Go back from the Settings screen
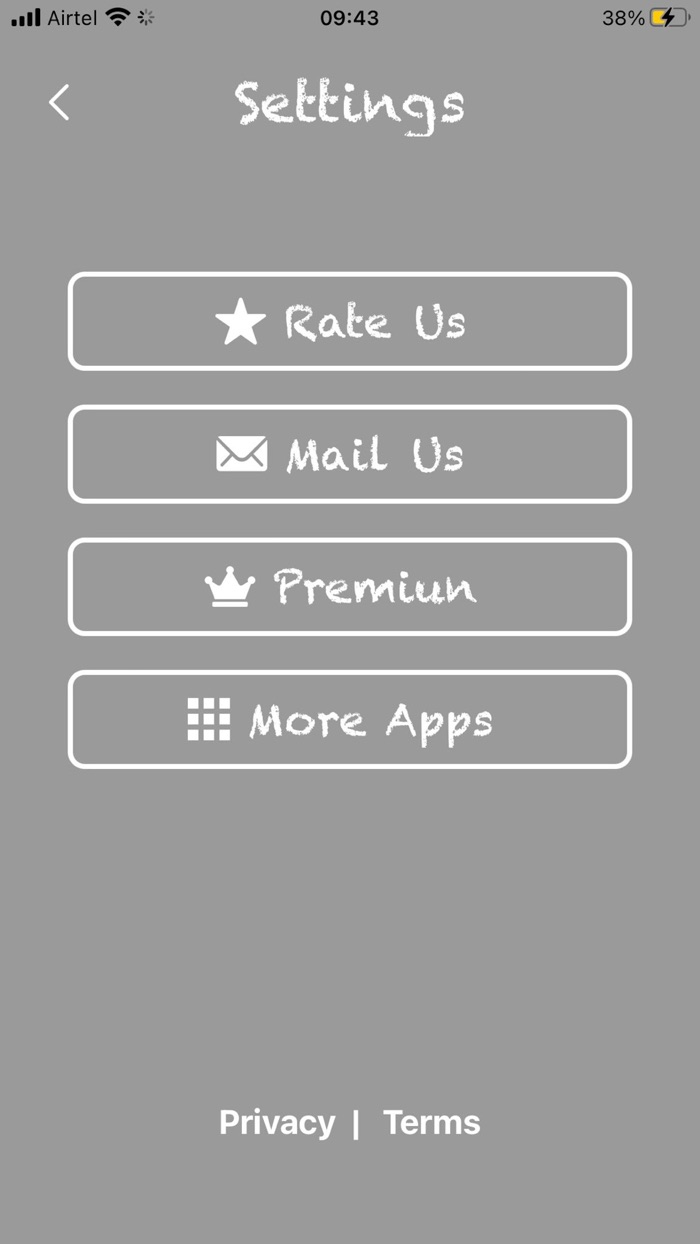 pyautogui.click(x=59, y=102)
